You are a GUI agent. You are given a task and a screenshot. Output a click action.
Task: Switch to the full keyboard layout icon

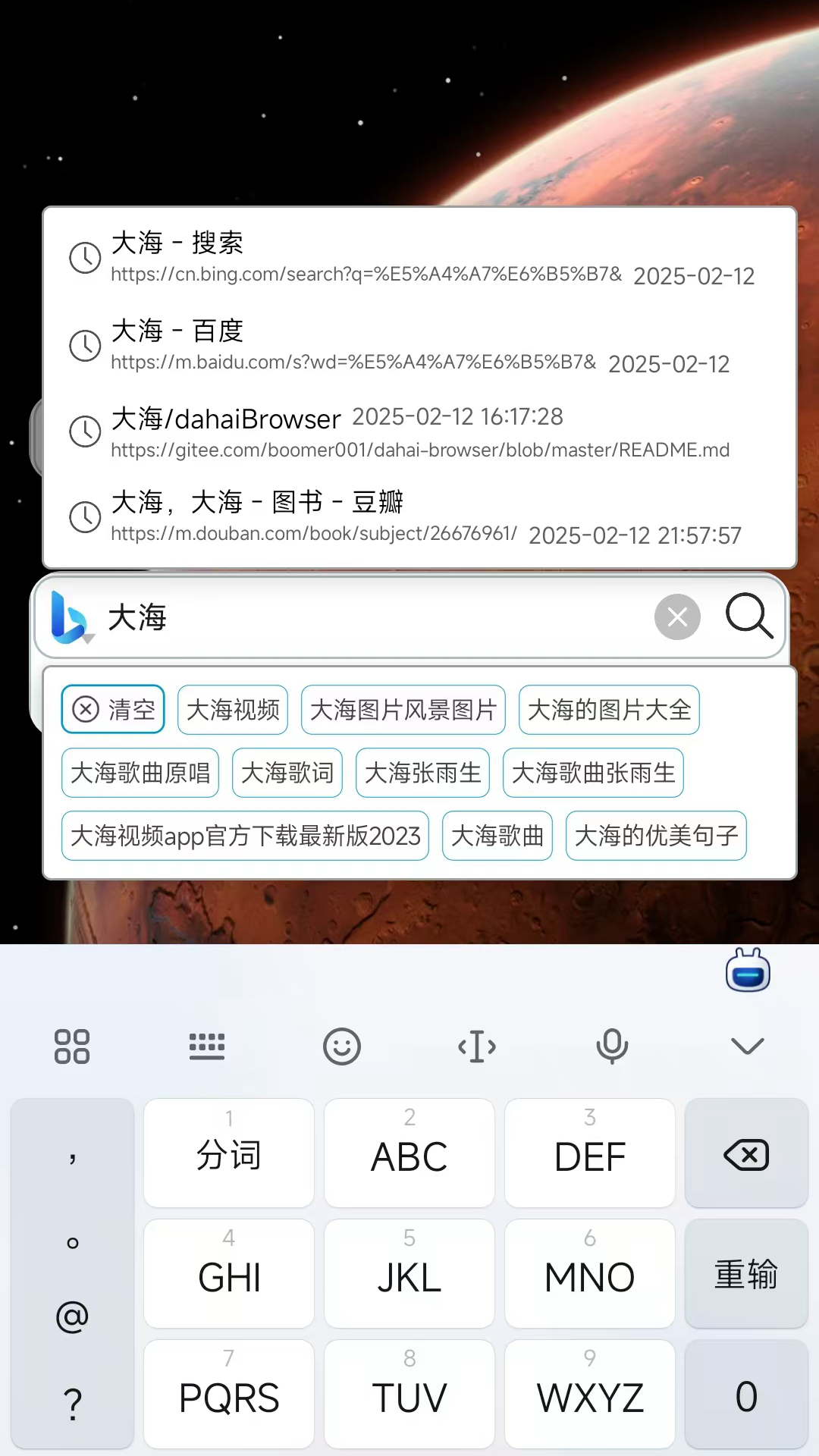pyautogui.click(x=206, y=1046)
